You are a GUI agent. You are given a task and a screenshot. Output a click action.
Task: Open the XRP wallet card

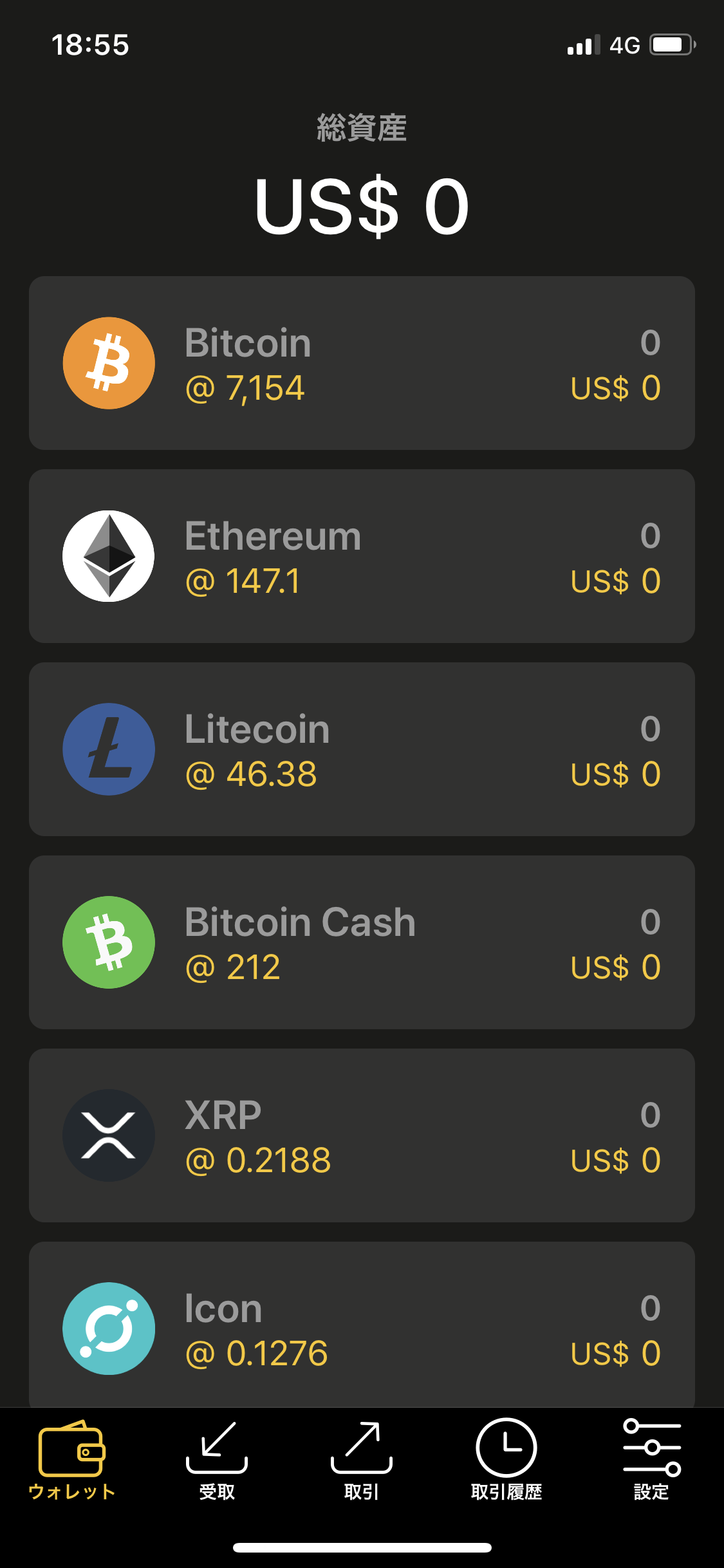362,1135
